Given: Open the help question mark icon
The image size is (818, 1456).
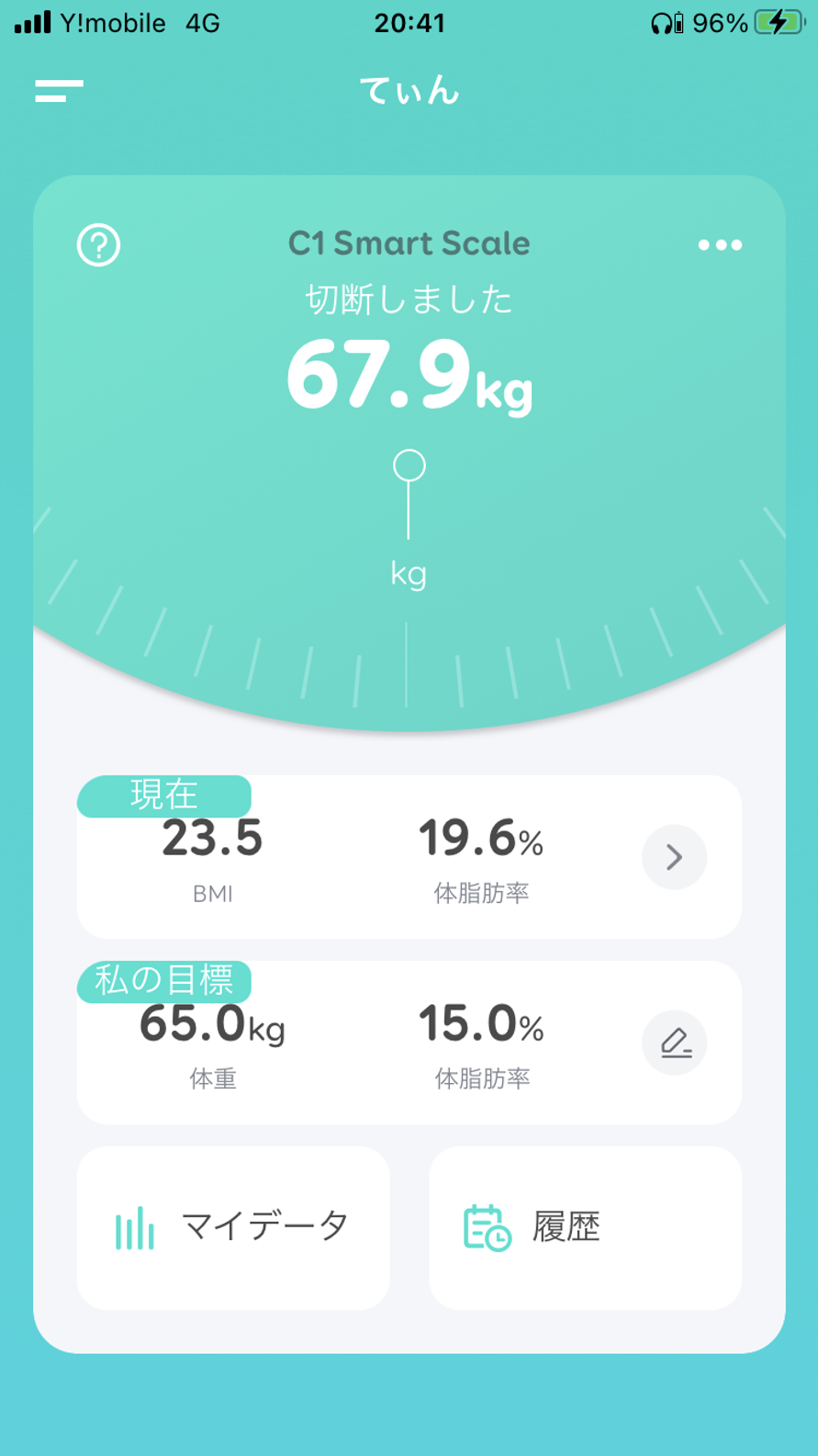Looking at the screenshot, I should [99, 245].
